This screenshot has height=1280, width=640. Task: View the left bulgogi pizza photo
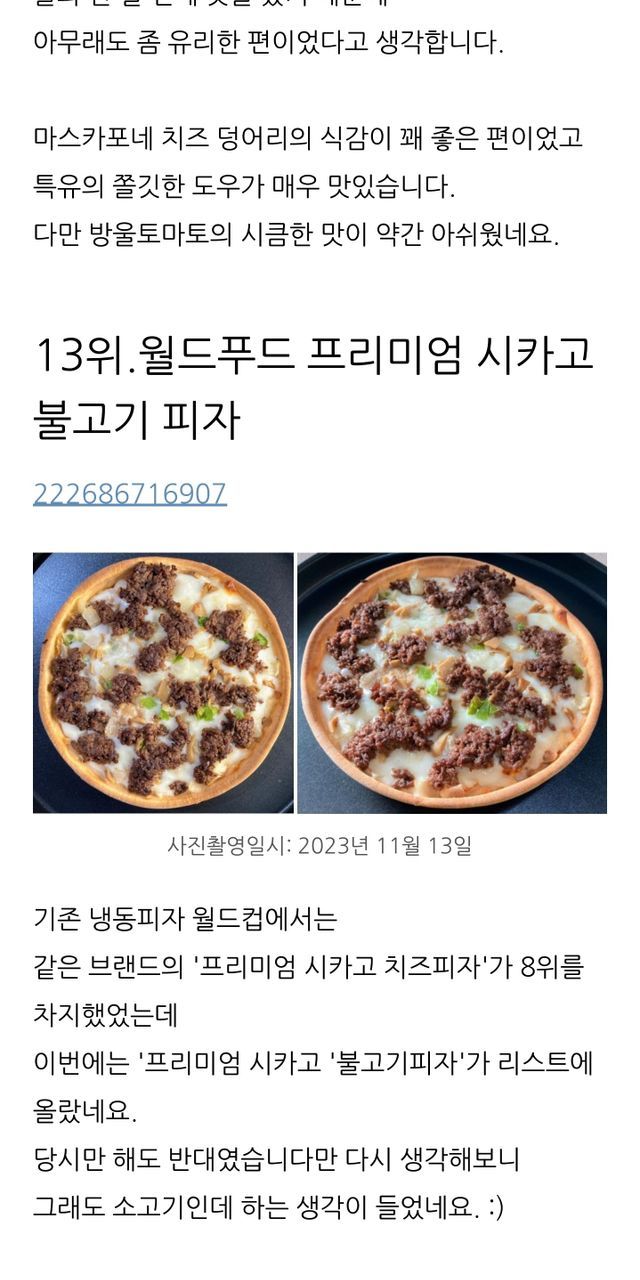(x=164, y=683)
